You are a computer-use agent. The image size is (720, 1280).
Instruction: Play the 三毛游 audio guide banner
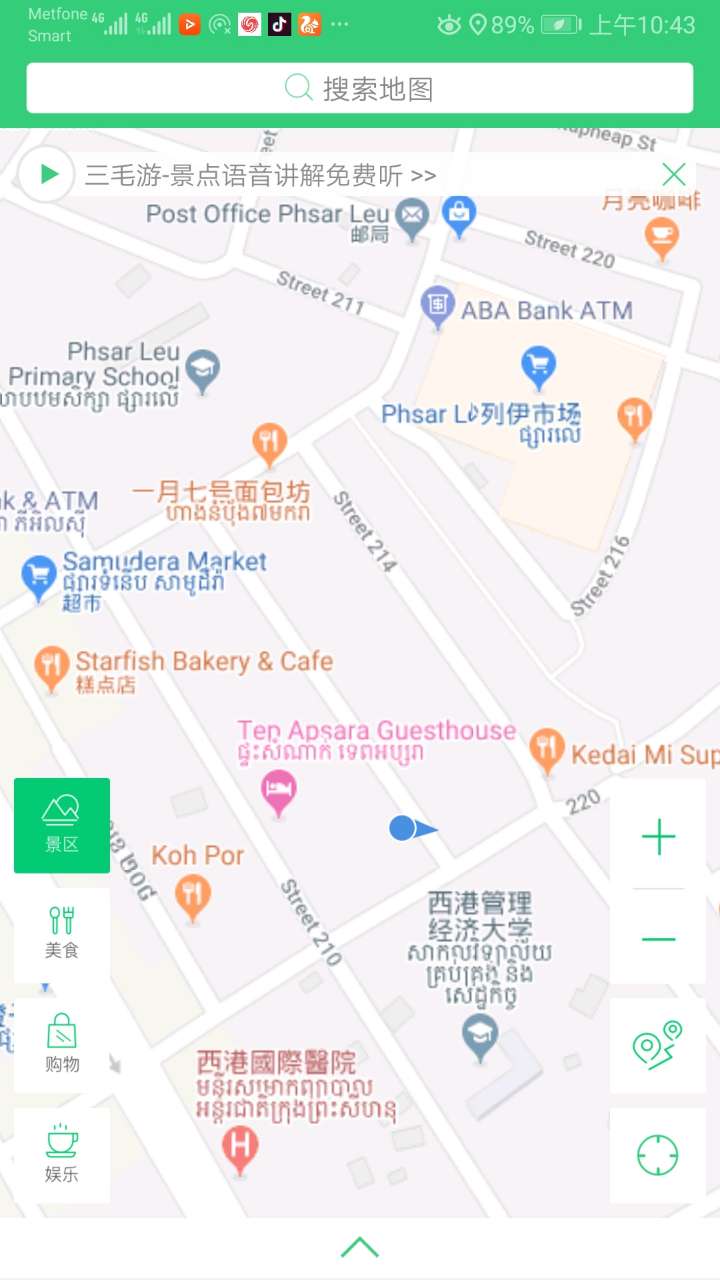(x=47, y=175)
